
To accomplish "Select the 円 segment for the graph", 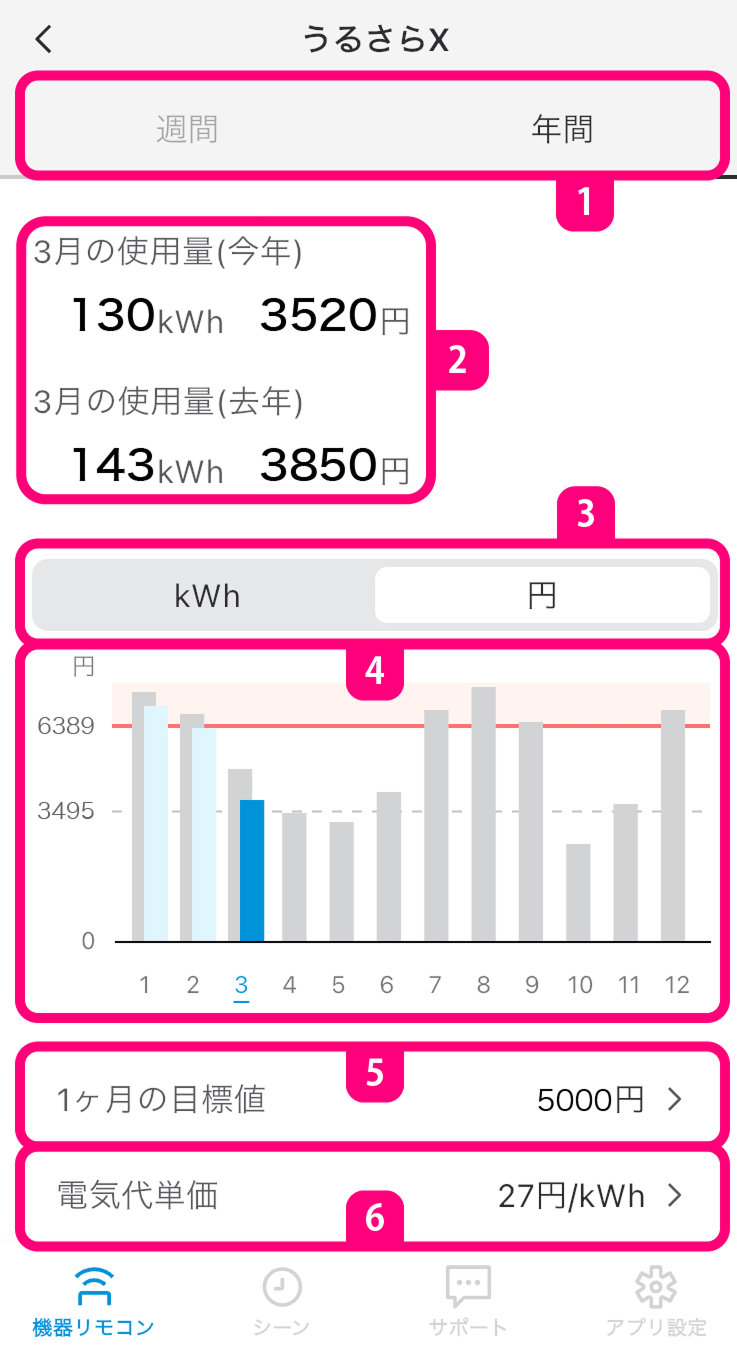I will [x=541, y=596].
